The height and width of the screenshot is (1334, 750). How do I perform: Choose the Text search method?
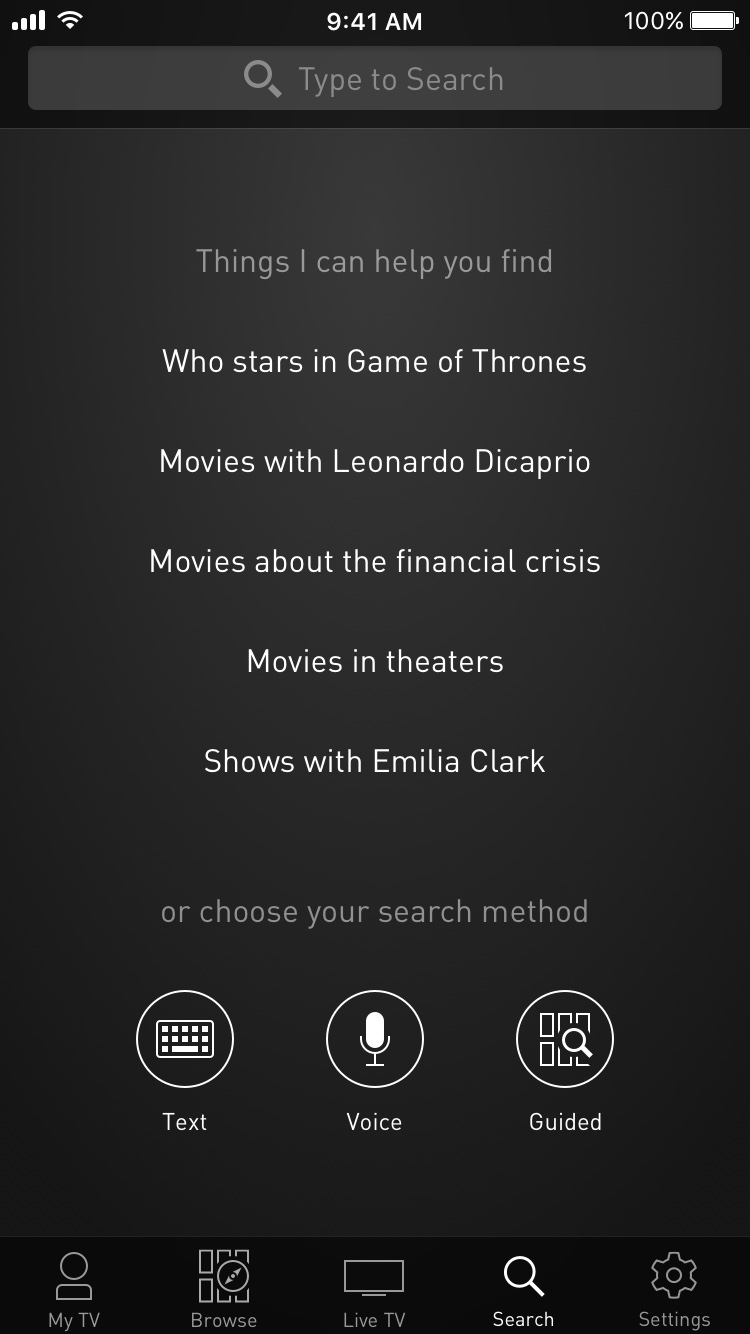[185, 1040]
